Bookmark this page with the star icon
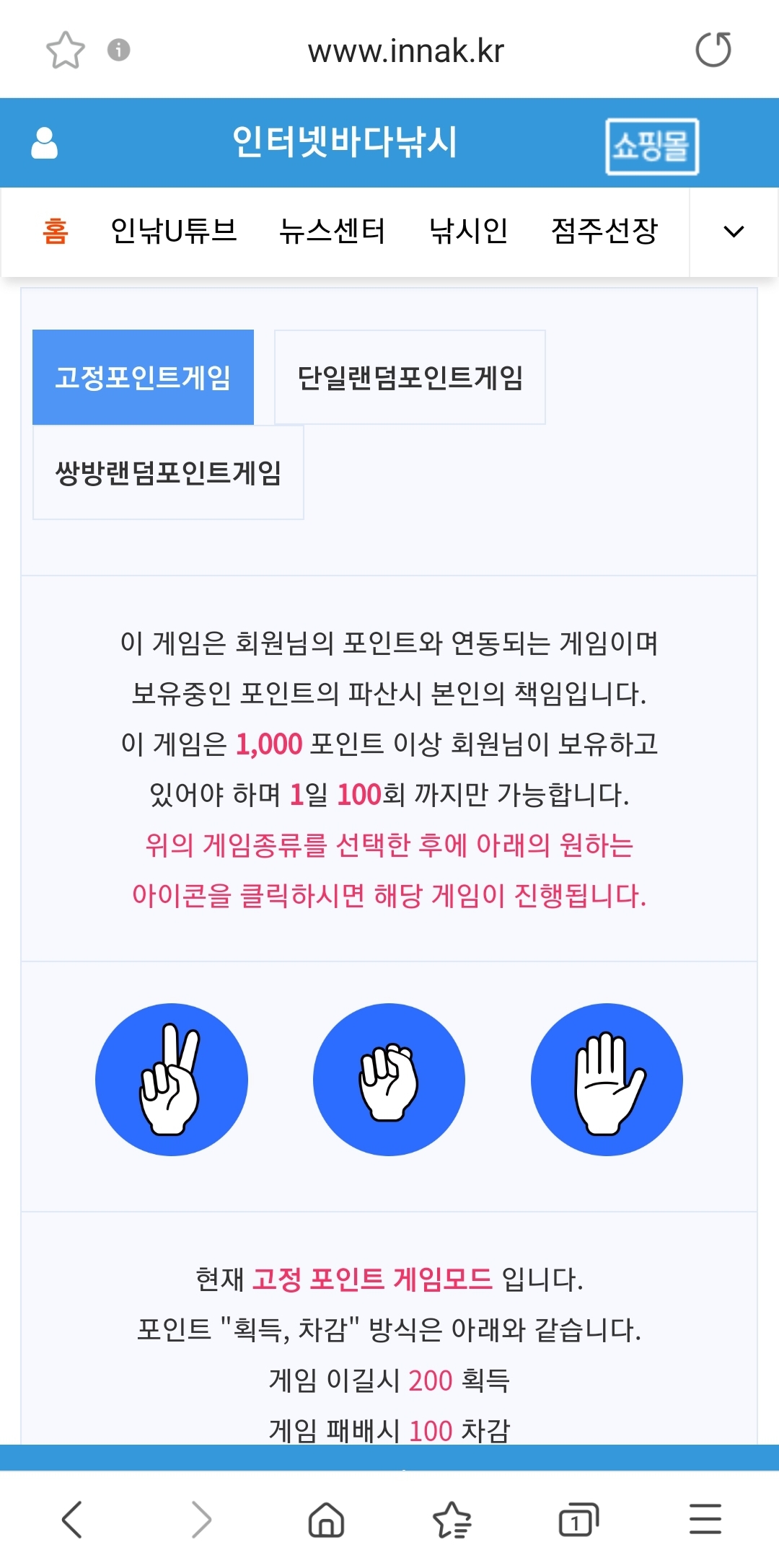This screenshot has width=779, height=1568. click(x=66, y=50)
